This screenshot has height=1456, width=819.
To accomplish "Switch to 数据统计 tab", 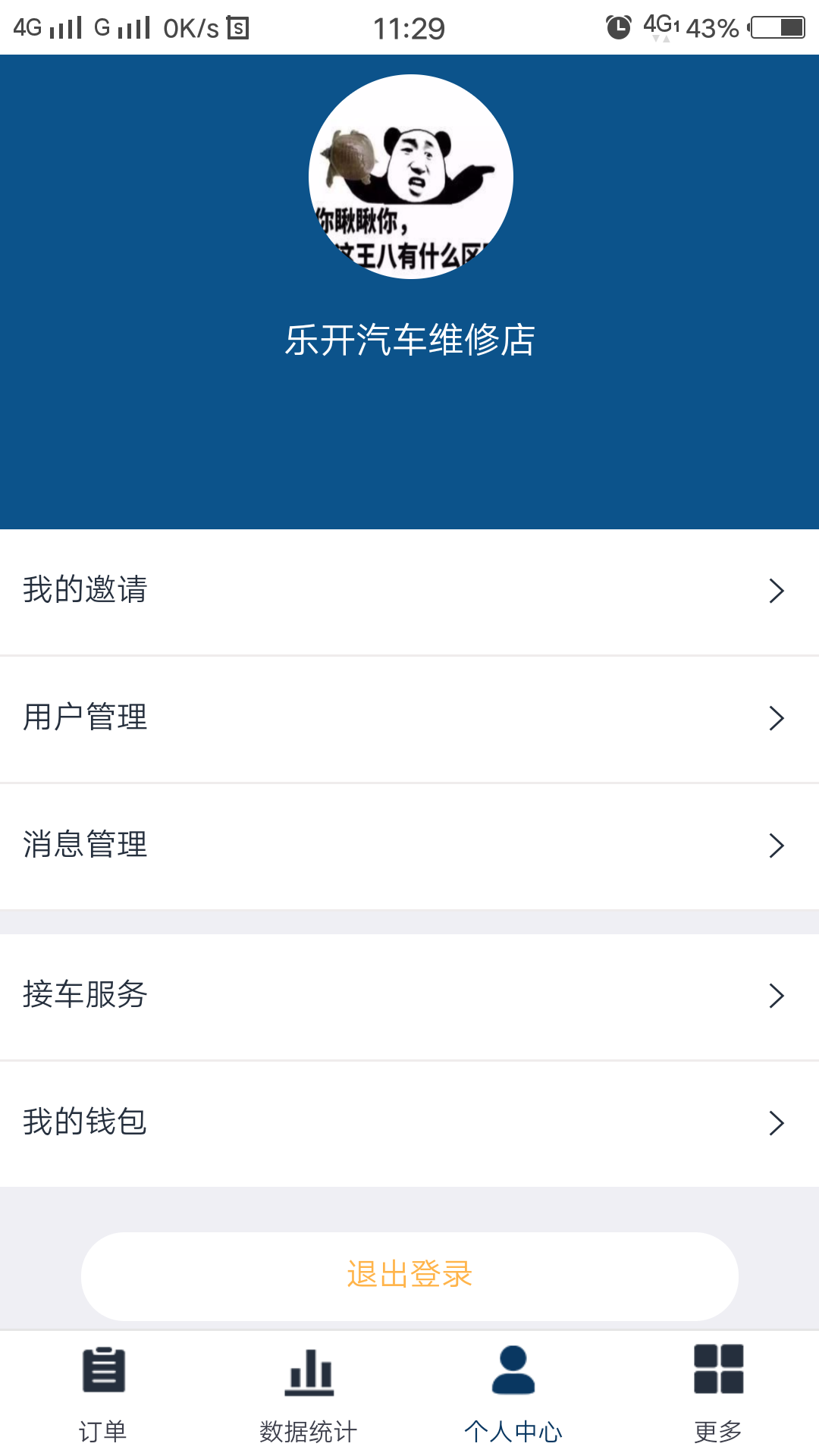I will pos(308,1394).
